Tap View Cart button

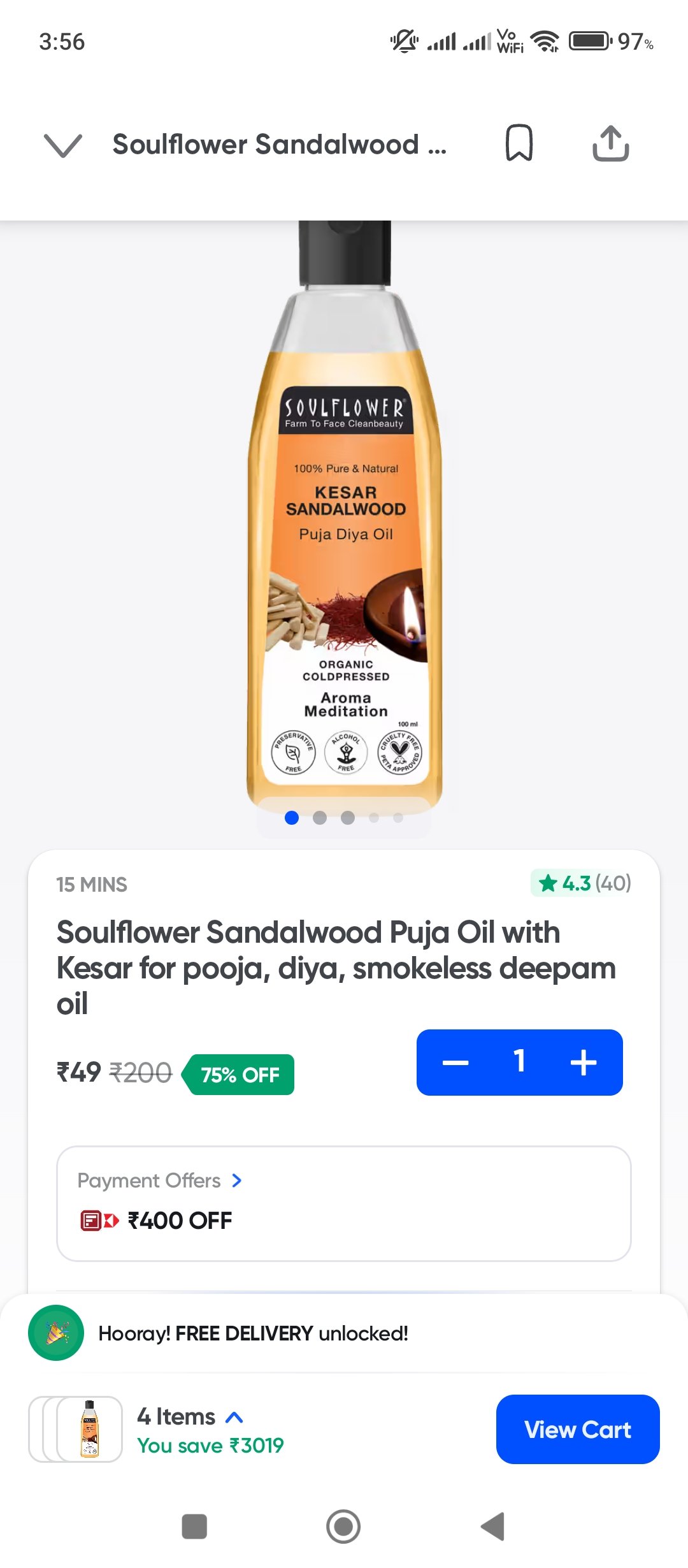point(577,1429)
